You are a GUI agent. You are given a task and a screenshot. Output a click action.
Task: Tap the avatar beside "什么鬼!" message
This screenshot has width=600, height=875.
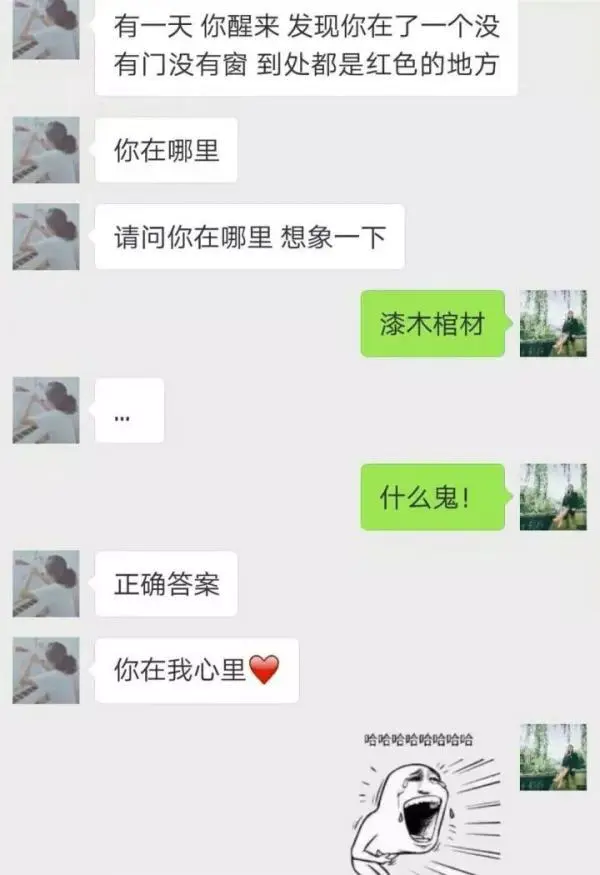point(553,497)
